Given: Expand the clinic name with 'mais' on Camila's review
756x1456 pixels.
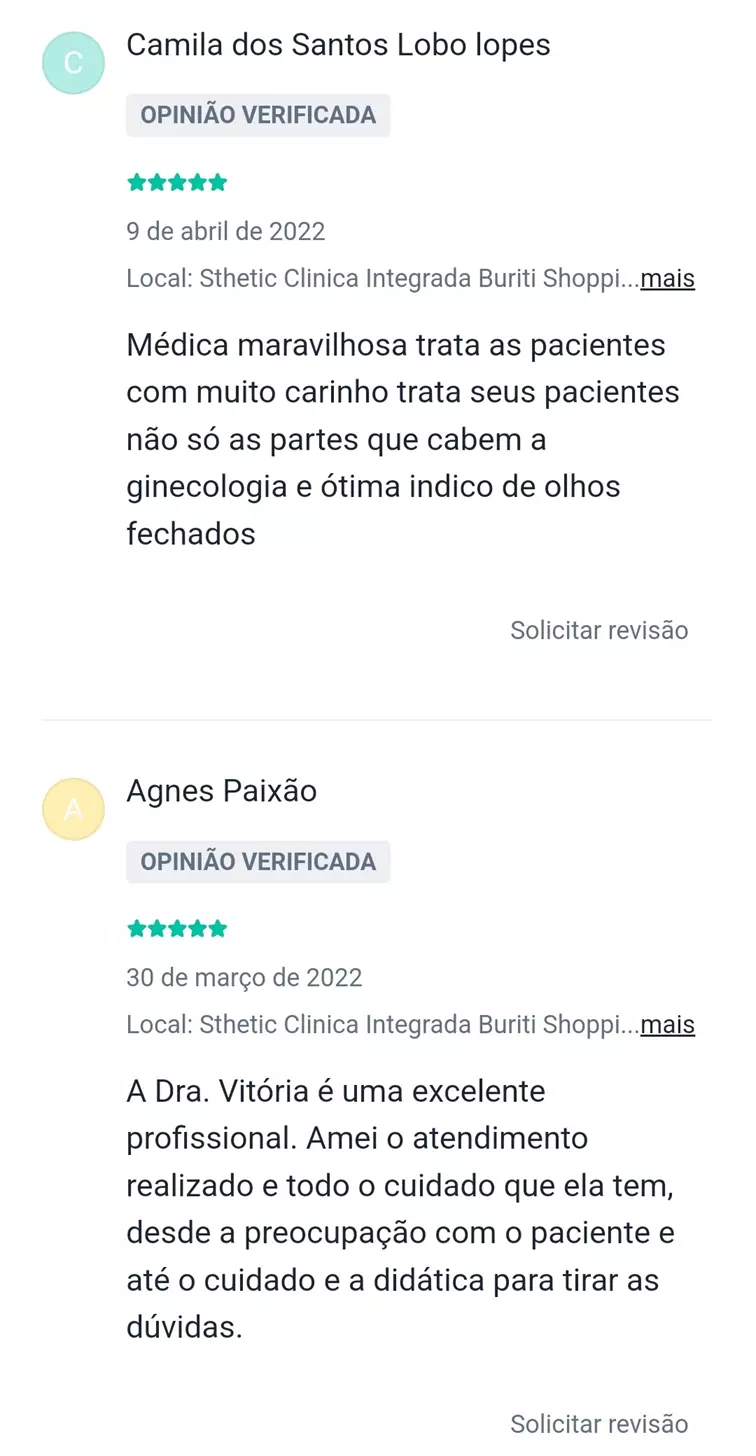Looking at the screenshot, I should 667,278.
